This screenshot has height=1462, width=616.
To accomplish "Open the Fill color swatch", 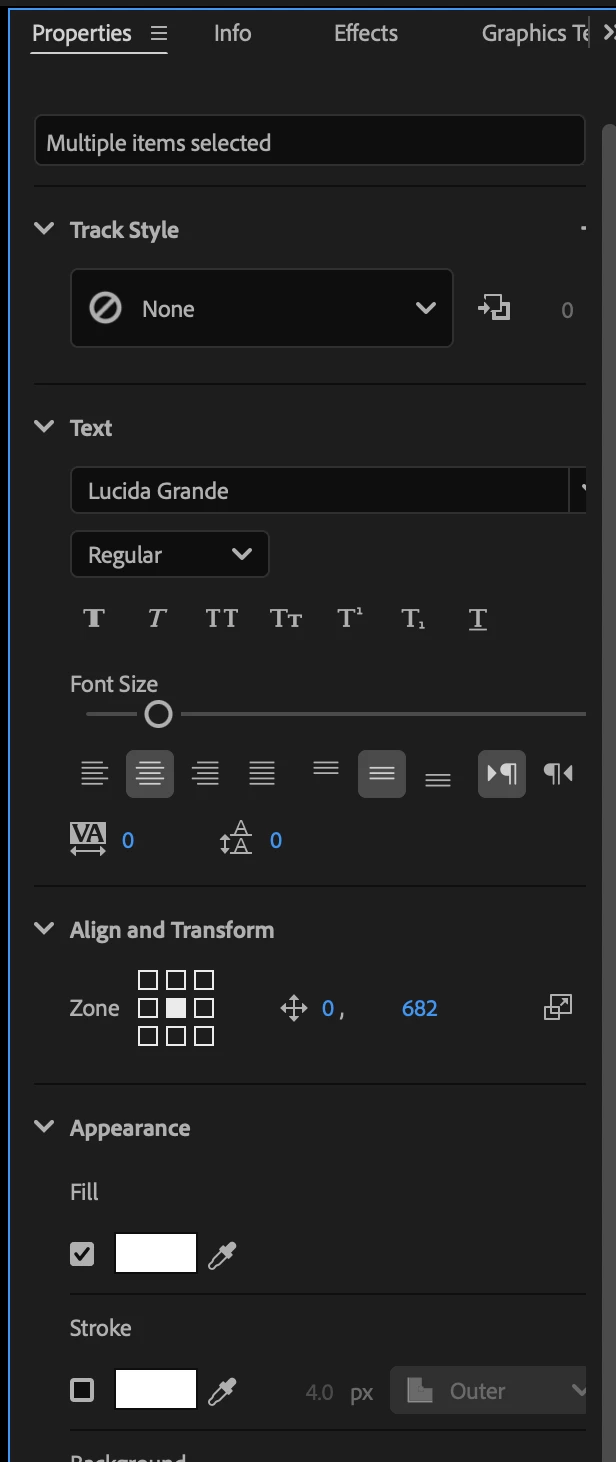I will pos(156,1254).
